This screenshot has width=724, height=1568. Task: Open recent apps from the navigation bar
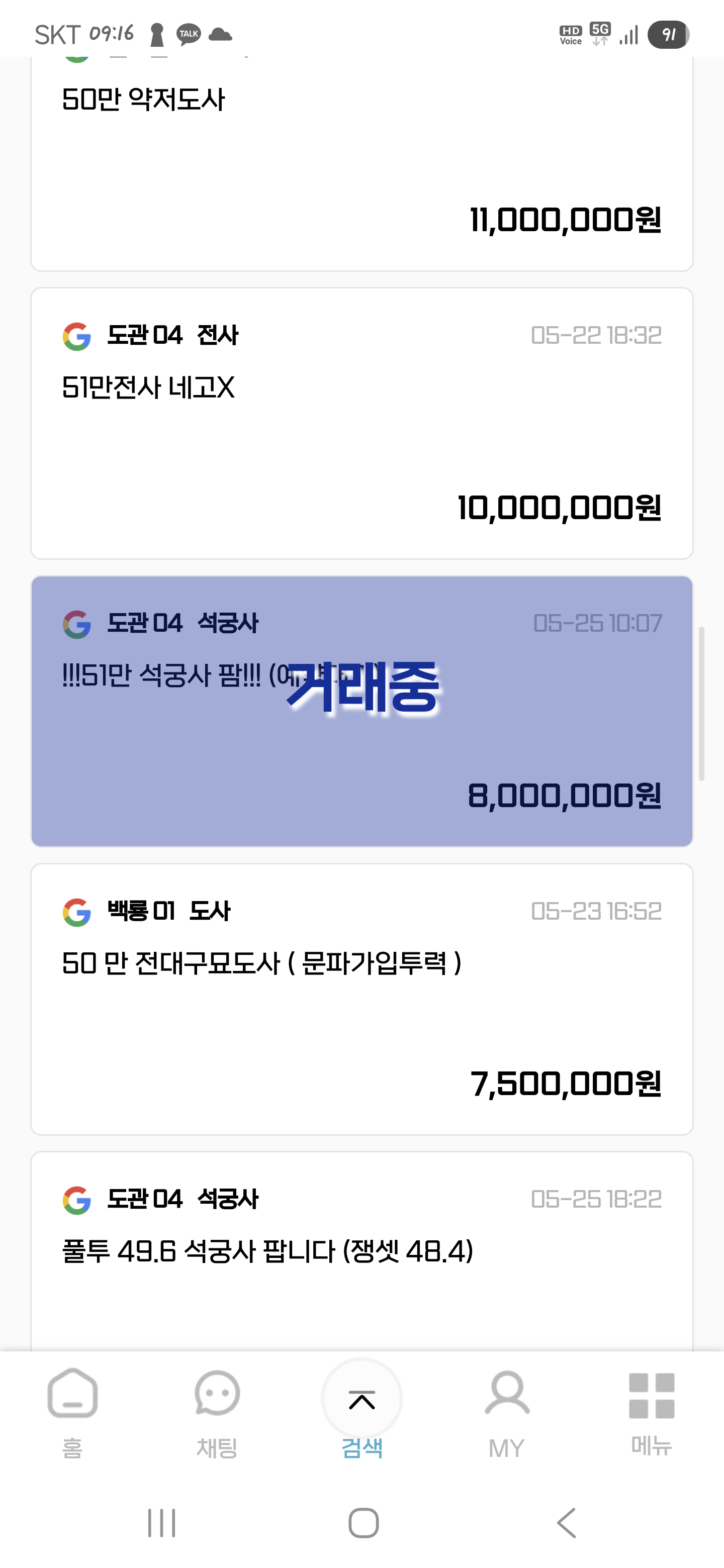pyautogui.click(x=161, y=1522)
